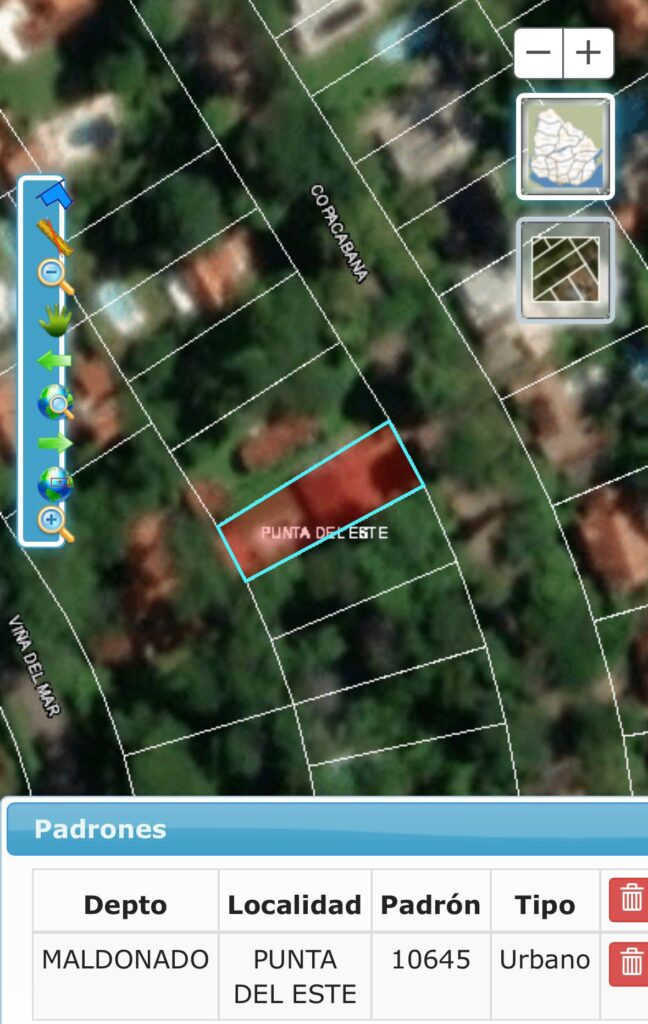
Task: Enable the green hand pan tool
Action: click(x=55, y=319)
